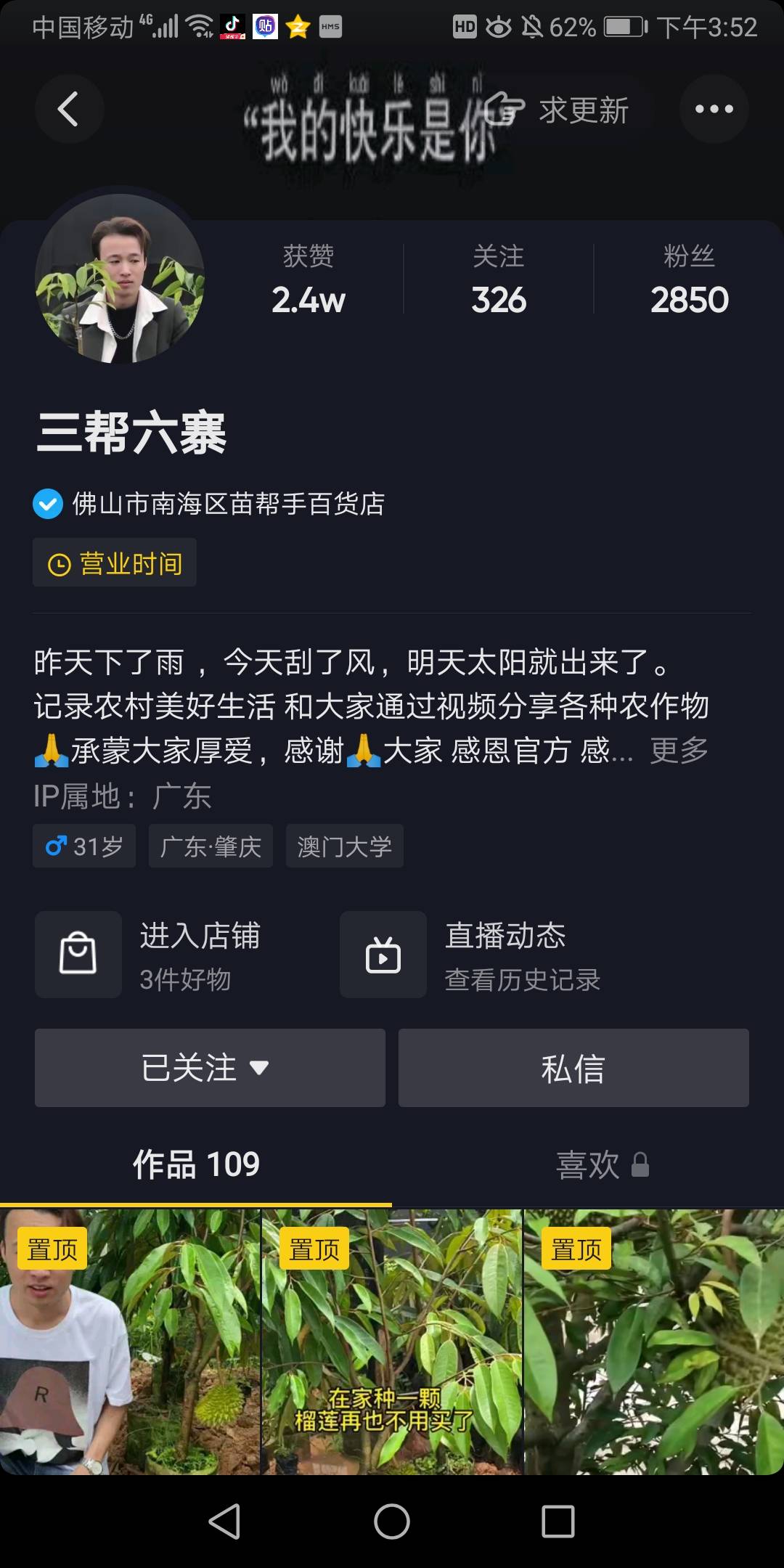Tap the 求更新 request update button

coord(558,110)
